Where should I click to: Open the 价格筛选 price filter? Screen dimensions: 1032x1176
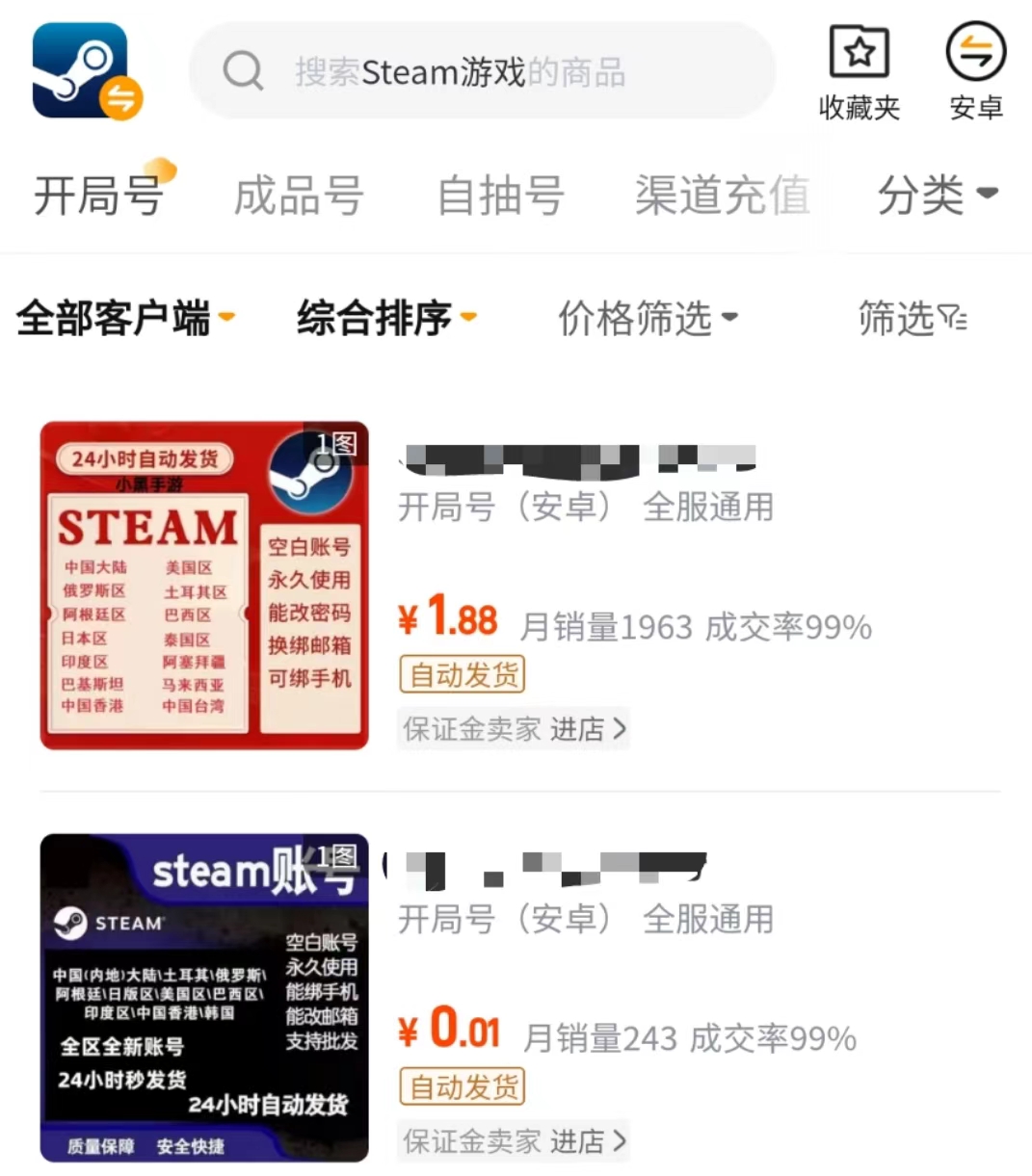648,318
